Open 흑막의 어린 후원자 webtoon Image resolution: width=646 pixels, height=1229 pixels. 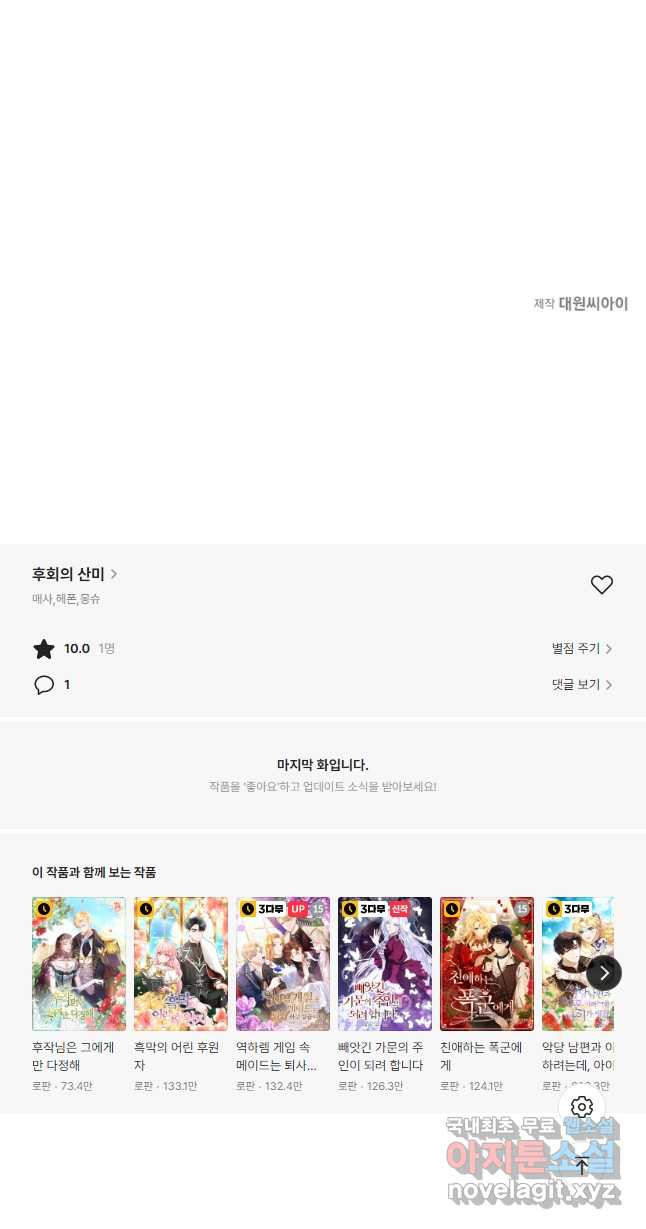(x=181, y=963)
